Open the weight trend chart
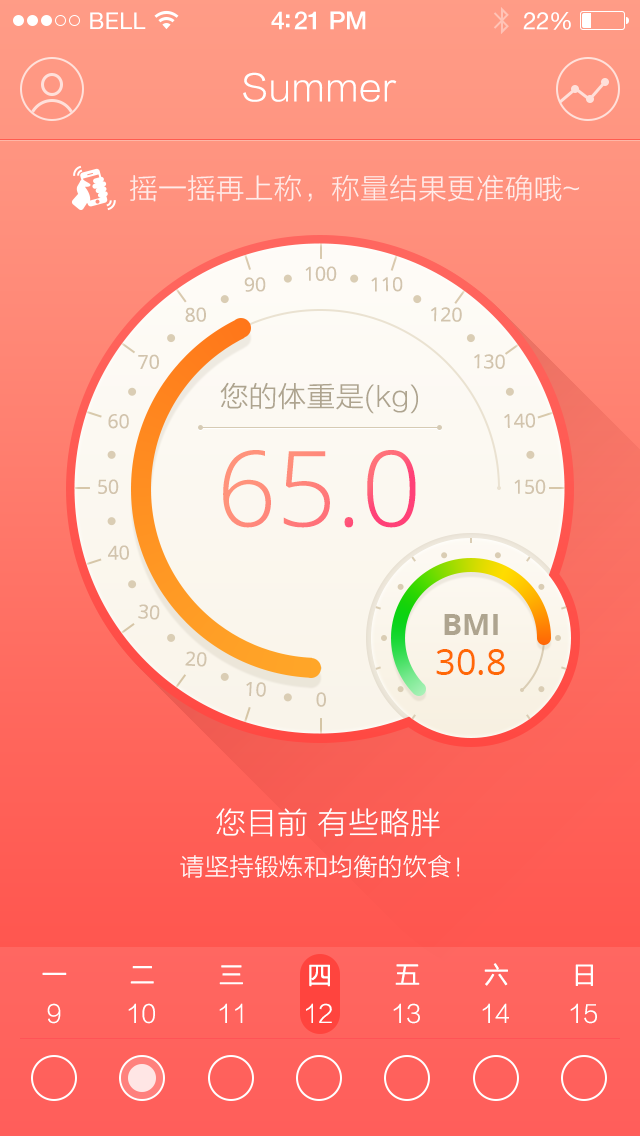This screenshot has height=1136, width=640. 588,89
